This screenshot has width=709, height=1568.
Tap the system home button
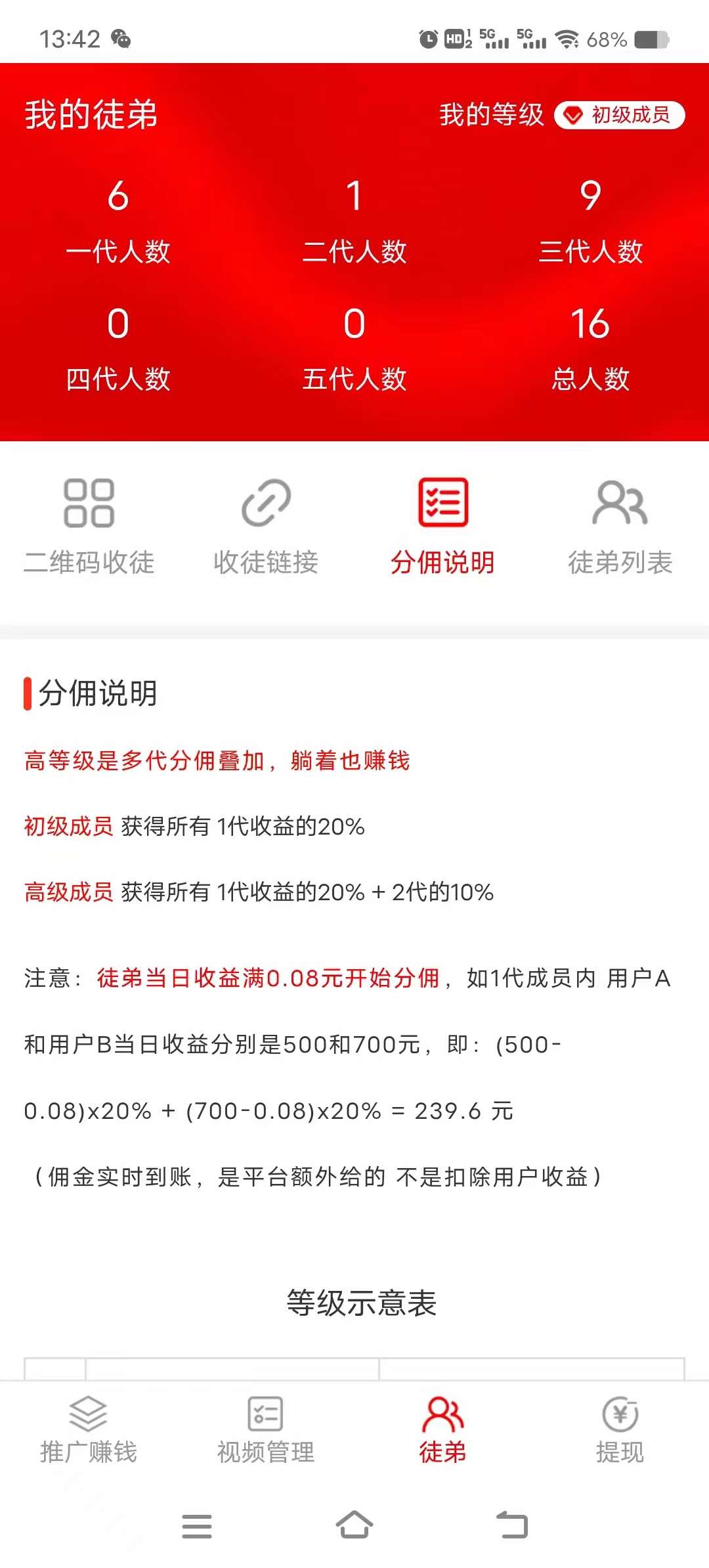coord(354,1525)
